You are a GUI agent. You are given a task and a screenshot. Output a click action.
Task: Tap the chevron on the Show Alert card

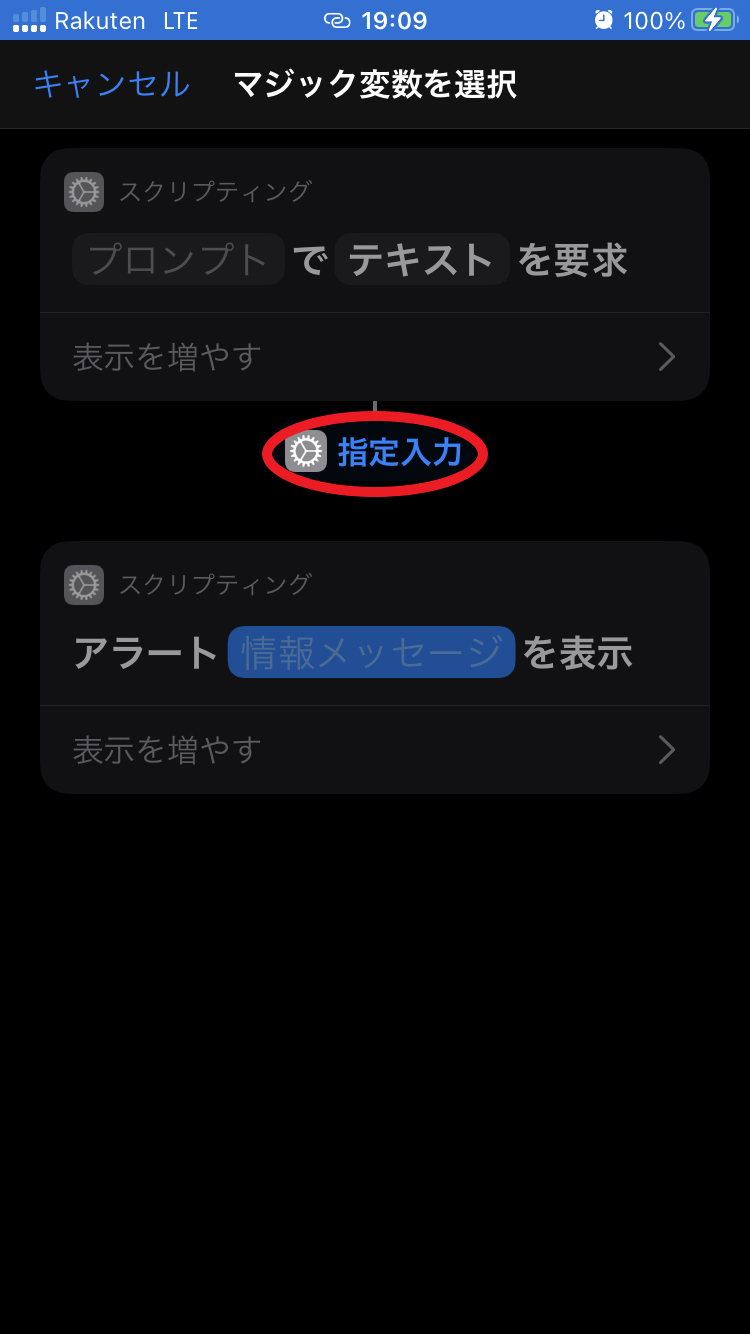point(667,750)
